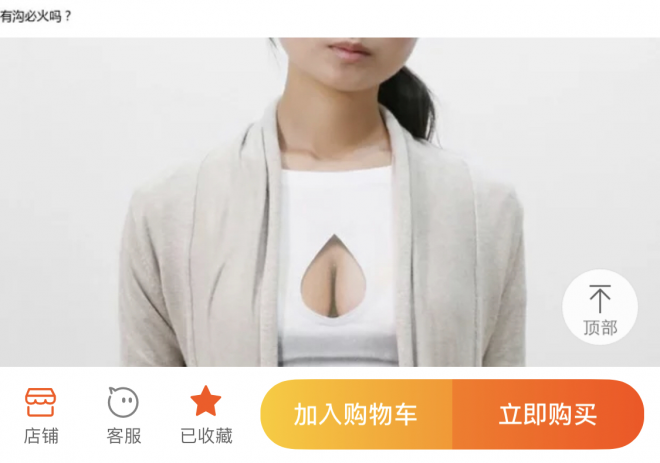Open the 店铺 store page

pos(41,414)
